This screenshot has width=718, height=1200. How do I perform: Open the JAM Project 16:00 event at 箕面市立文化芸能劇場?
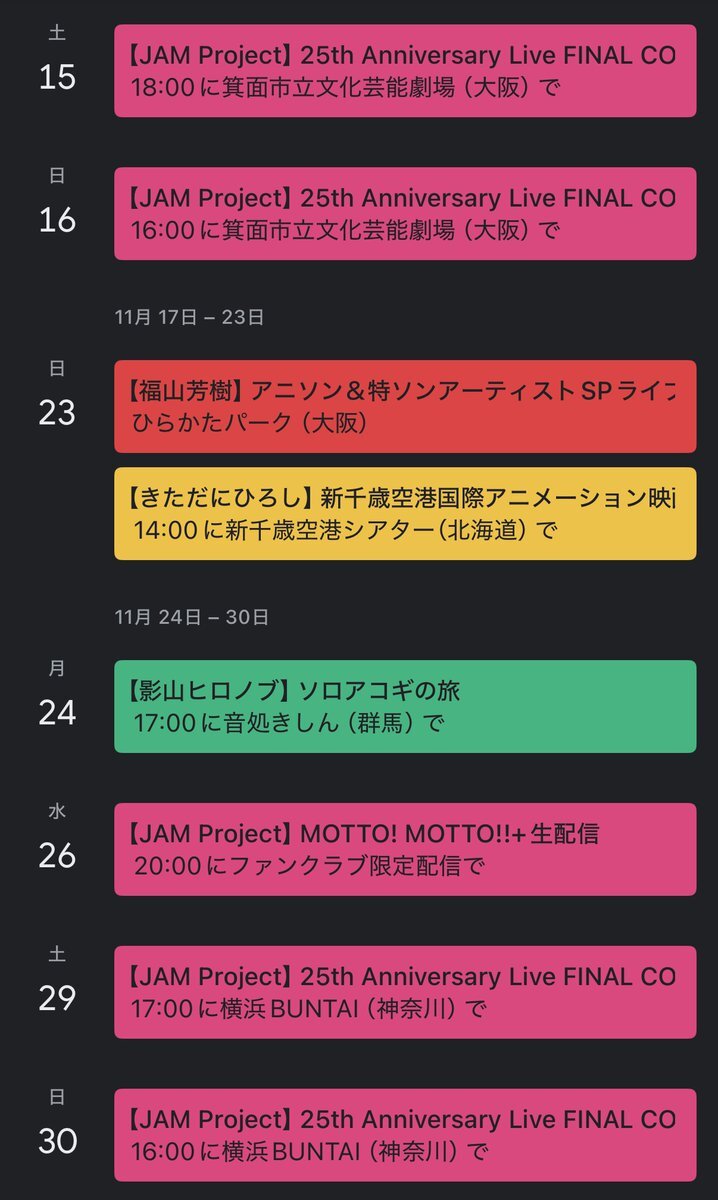pos(405,214)
